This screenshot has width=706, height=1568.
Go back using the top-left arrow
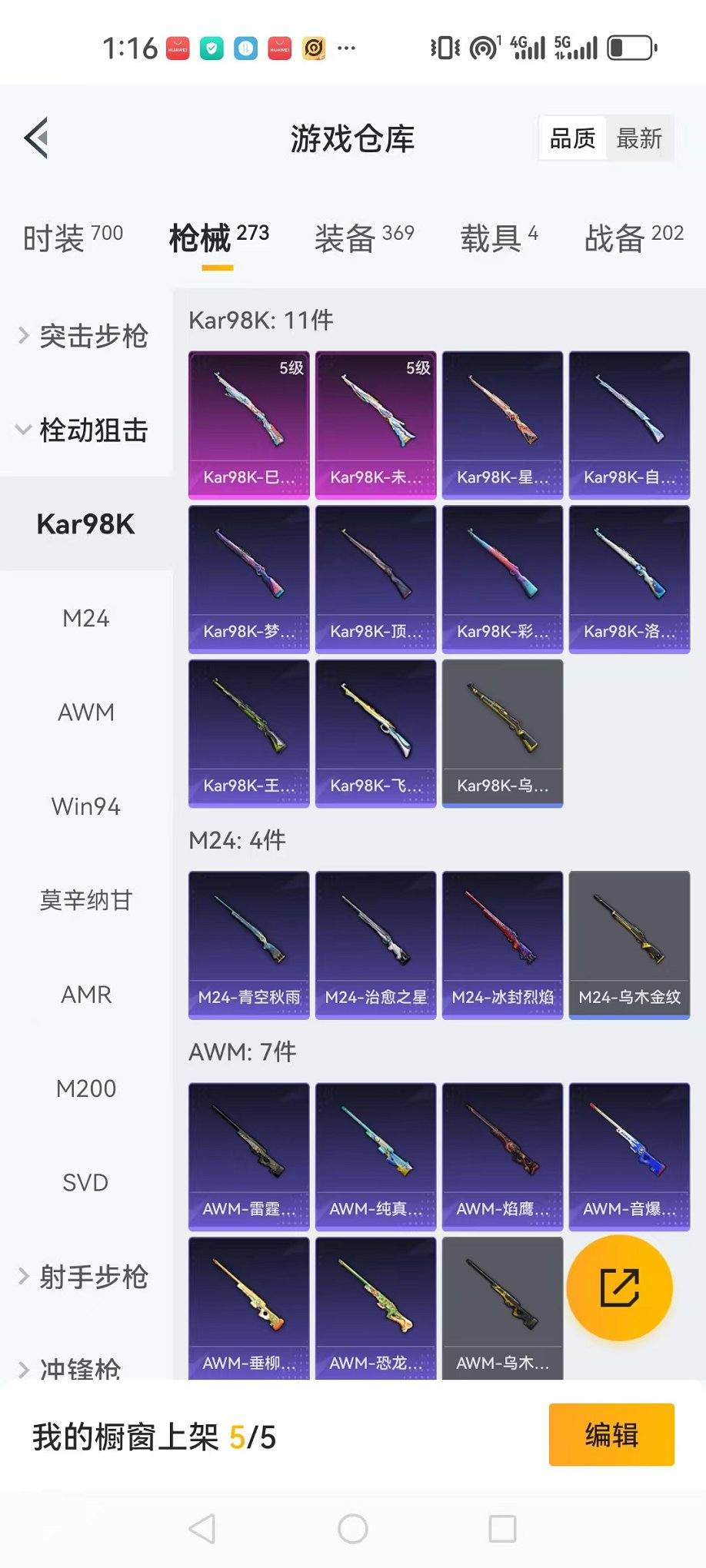(36, 138)
